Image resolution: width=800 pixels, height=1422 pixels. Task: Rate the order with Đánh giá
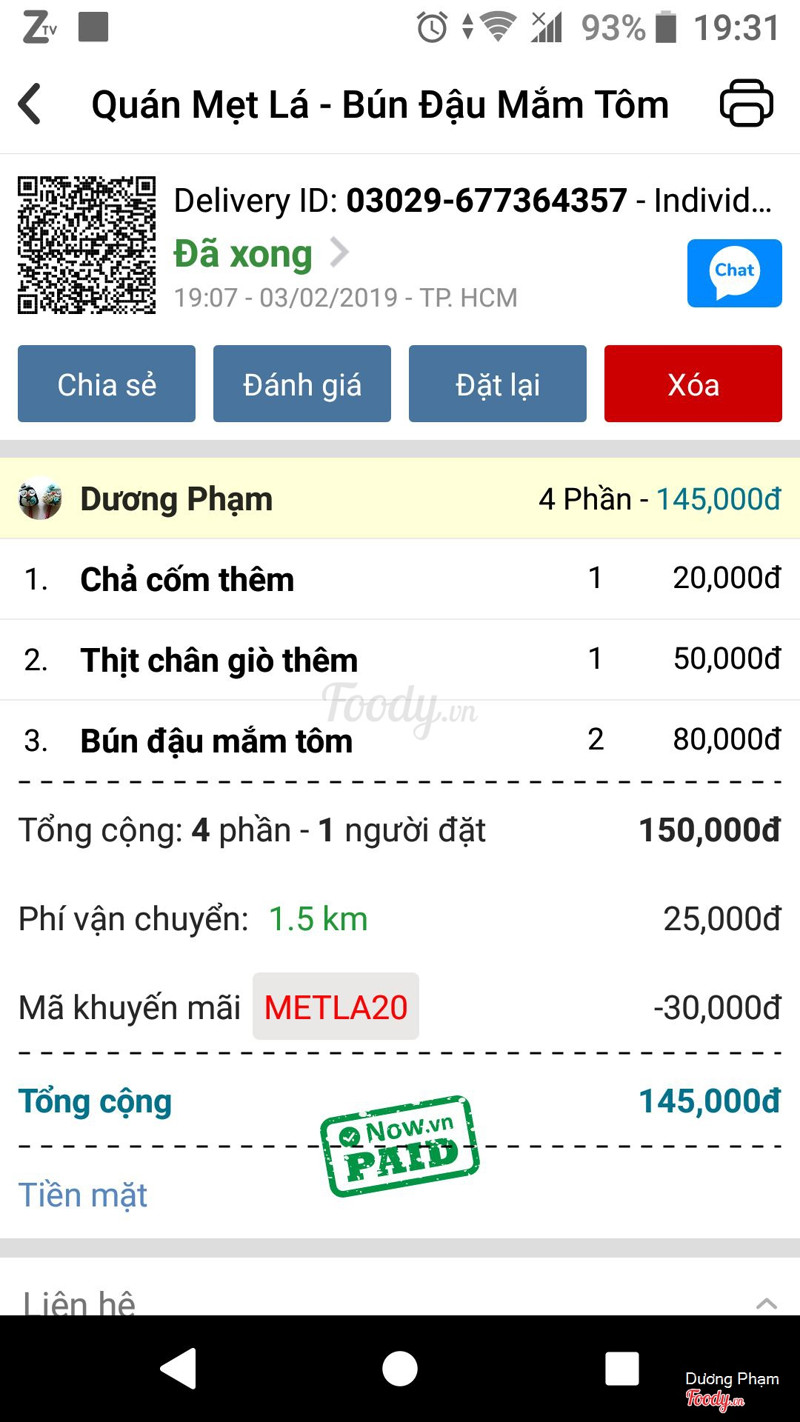(x=302, y=384)
